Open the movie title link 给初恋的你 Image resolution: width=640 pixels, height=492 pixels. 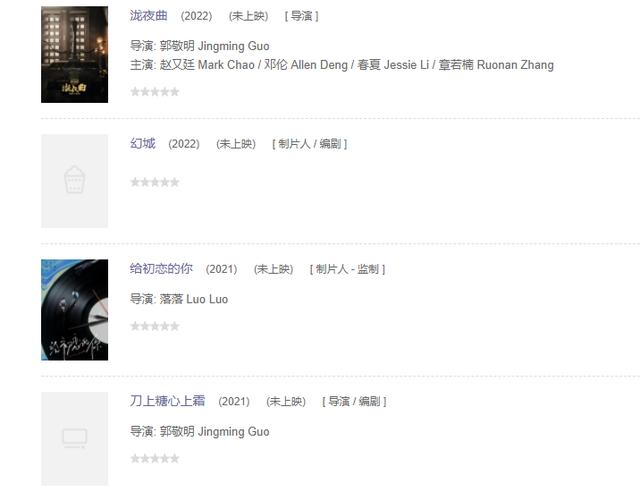pos(161,269)
